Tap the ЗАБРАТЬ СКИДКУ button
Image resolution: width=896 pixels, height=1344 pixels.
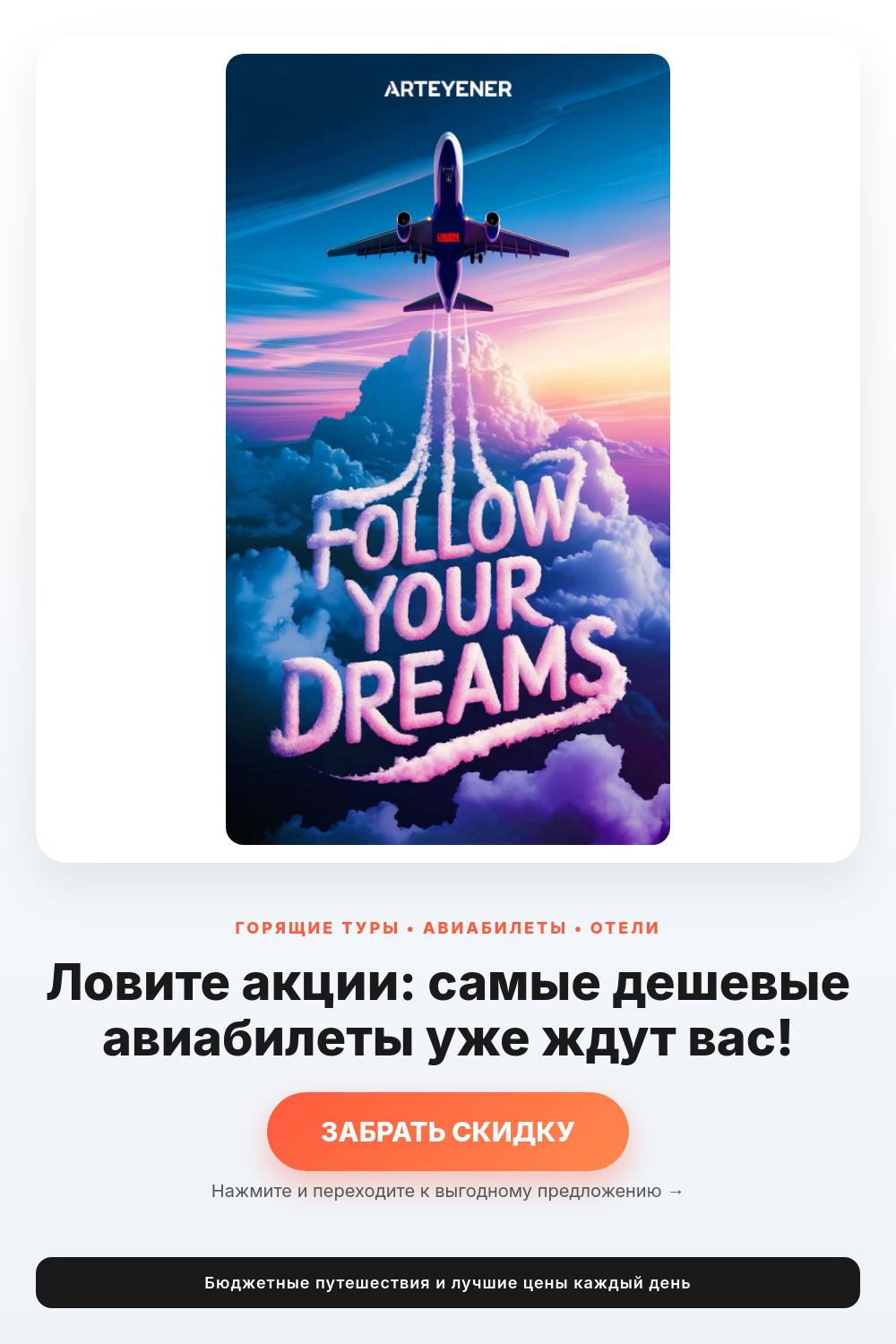pos(448,1132)
